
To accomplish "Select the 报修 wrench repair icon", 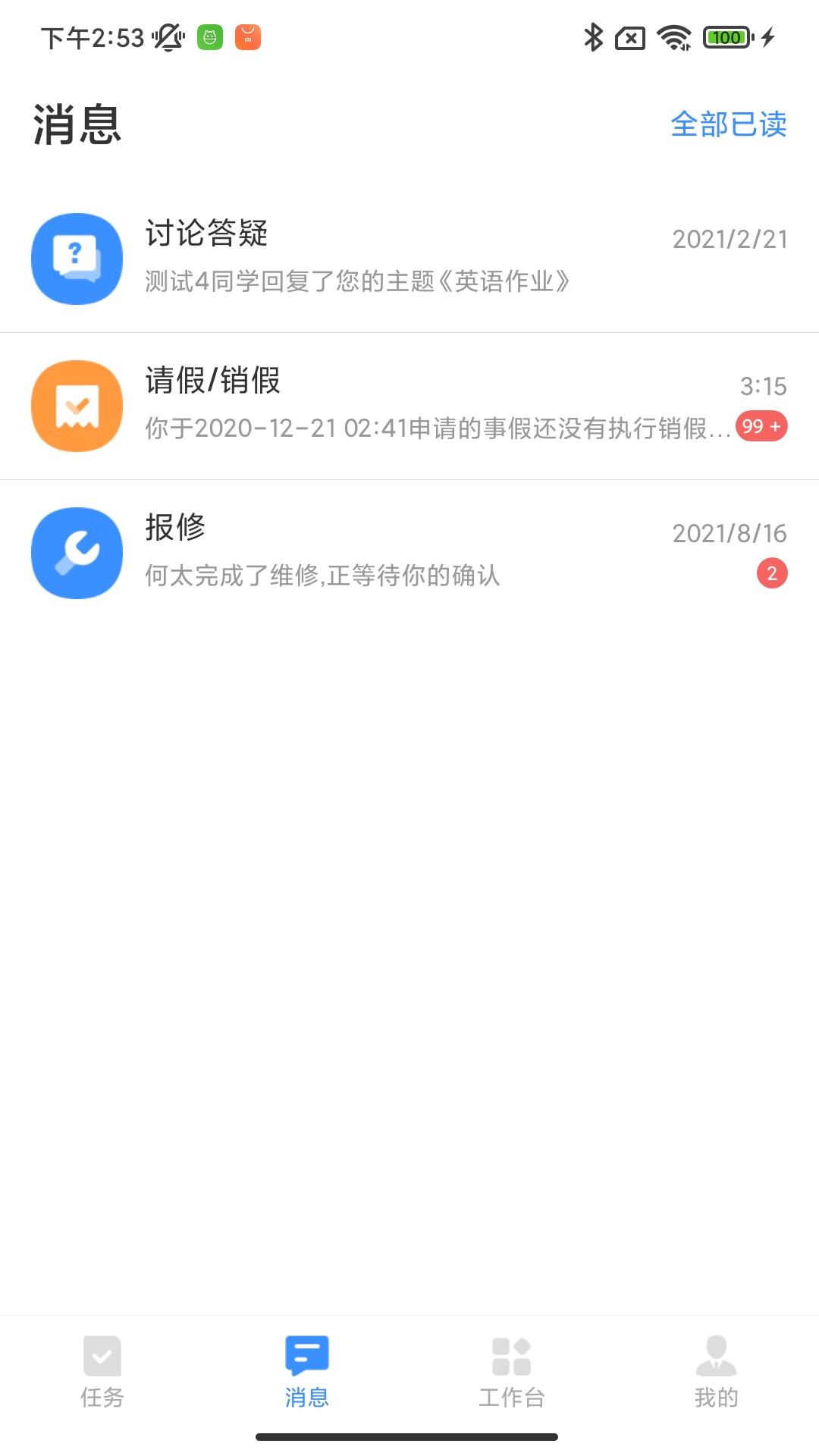I will [76, 553].
